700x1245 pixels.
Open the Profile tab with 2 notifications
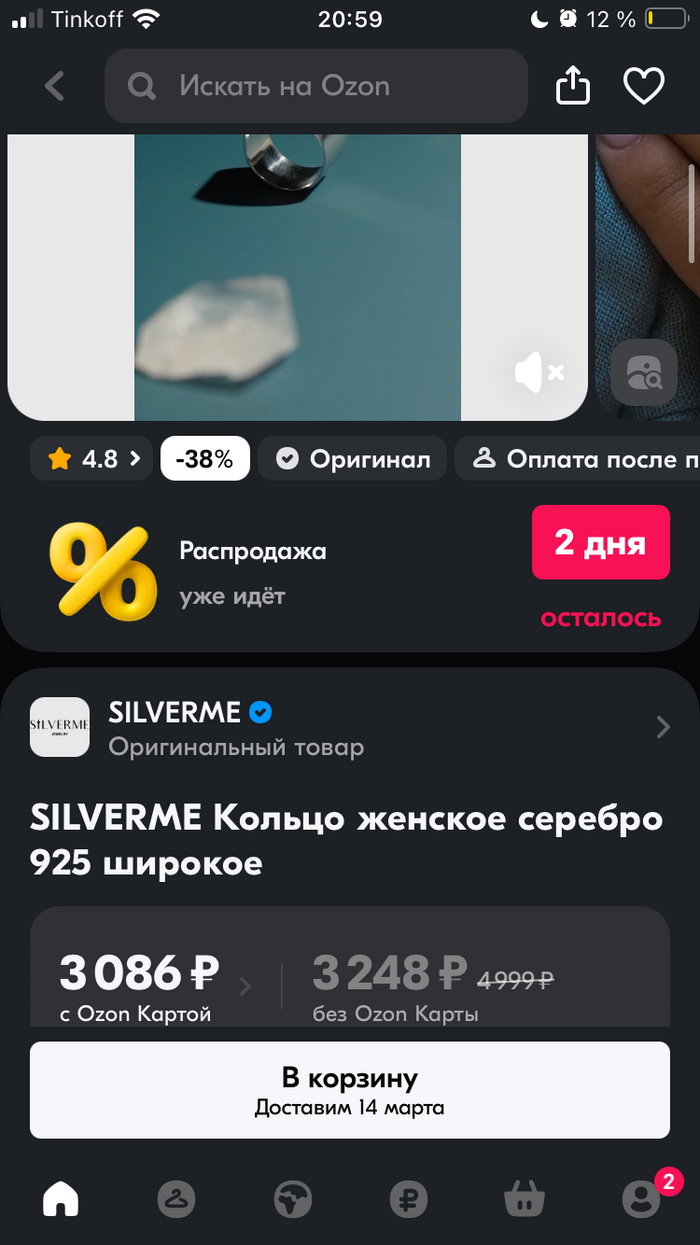click(x=641, y=1197)
